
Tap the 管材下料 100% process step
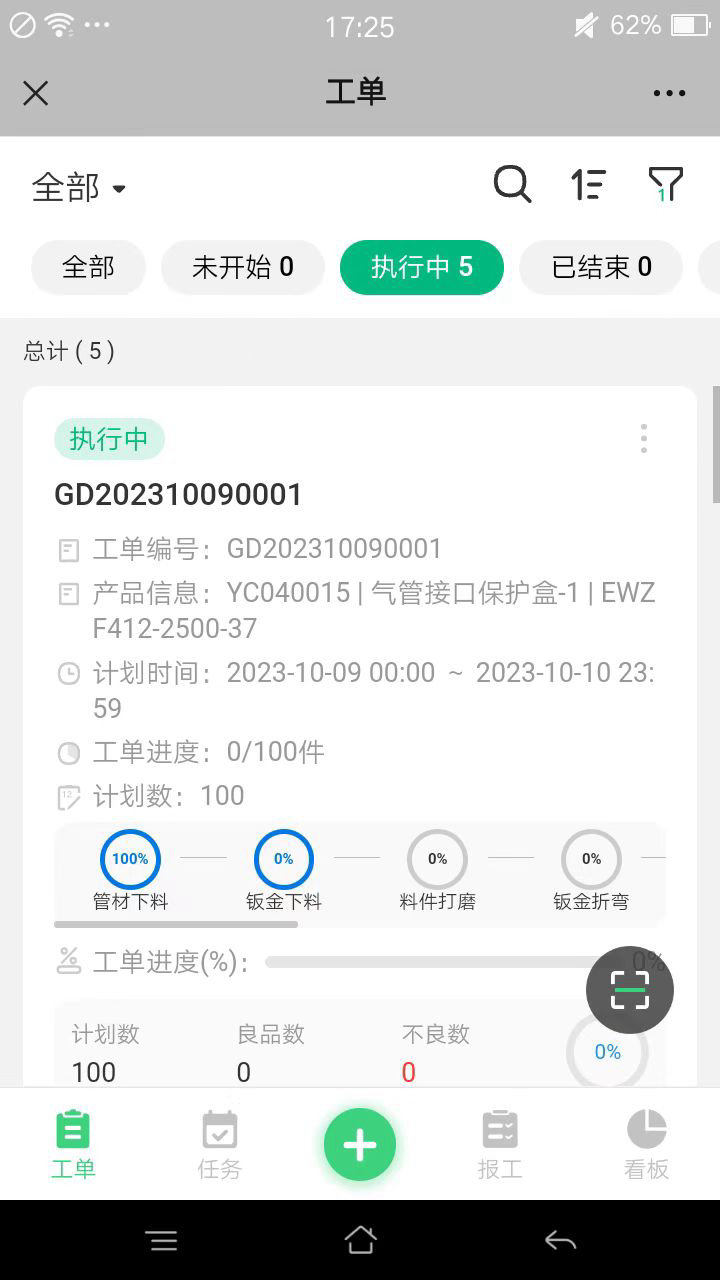point(130,870)
